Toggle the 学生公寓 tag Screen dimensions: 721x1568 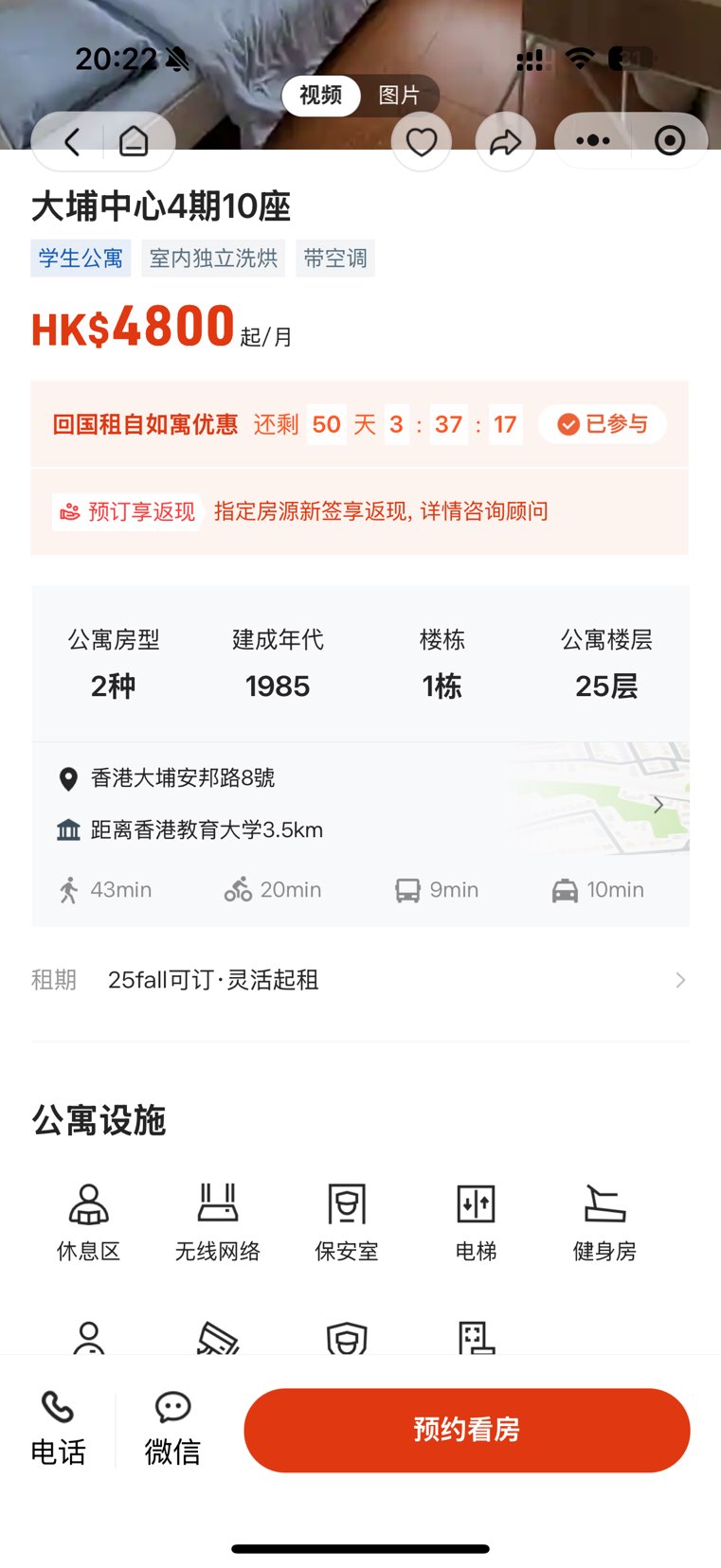(80, 258)
